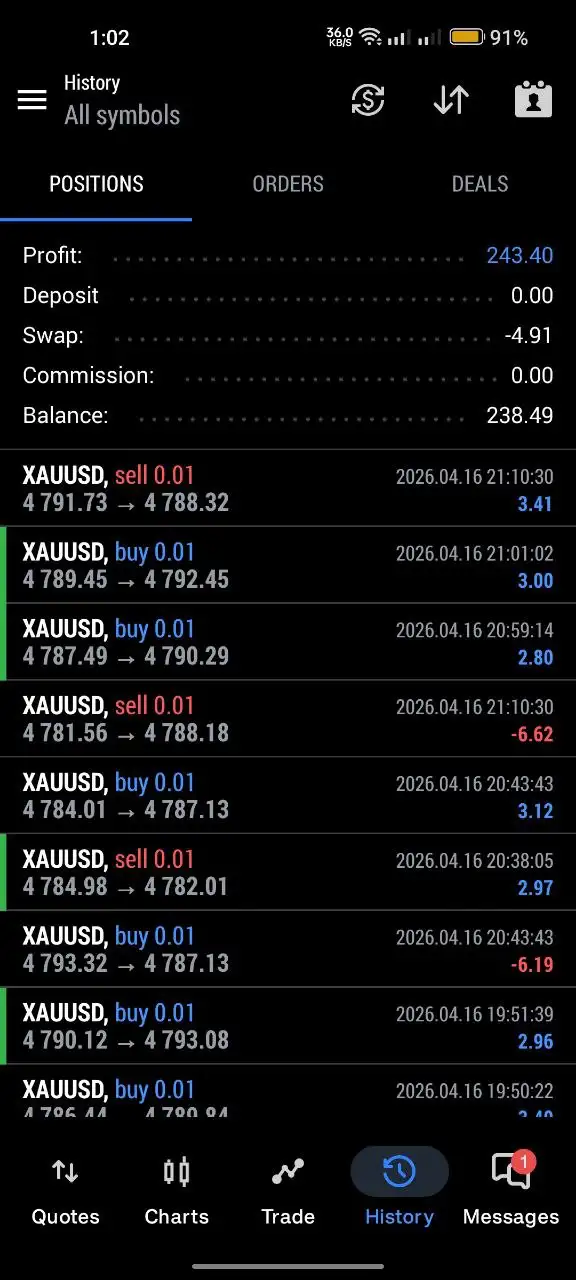The image size is (576, 1280).
Task: Expand the buy trade with 2.80 profit
Action: coord(288,642)
